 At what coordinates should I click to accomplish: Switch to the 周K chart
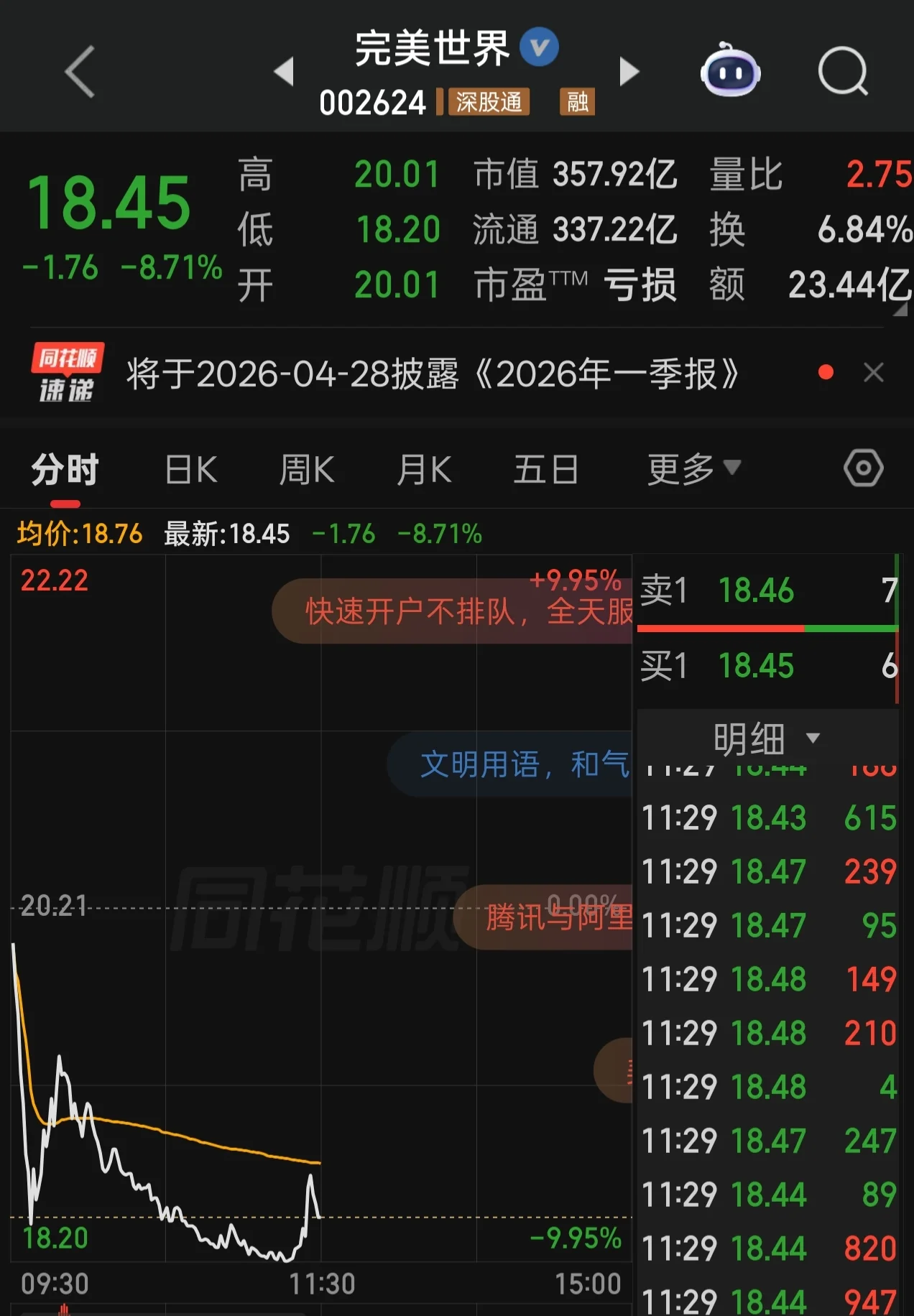(307, 471)
